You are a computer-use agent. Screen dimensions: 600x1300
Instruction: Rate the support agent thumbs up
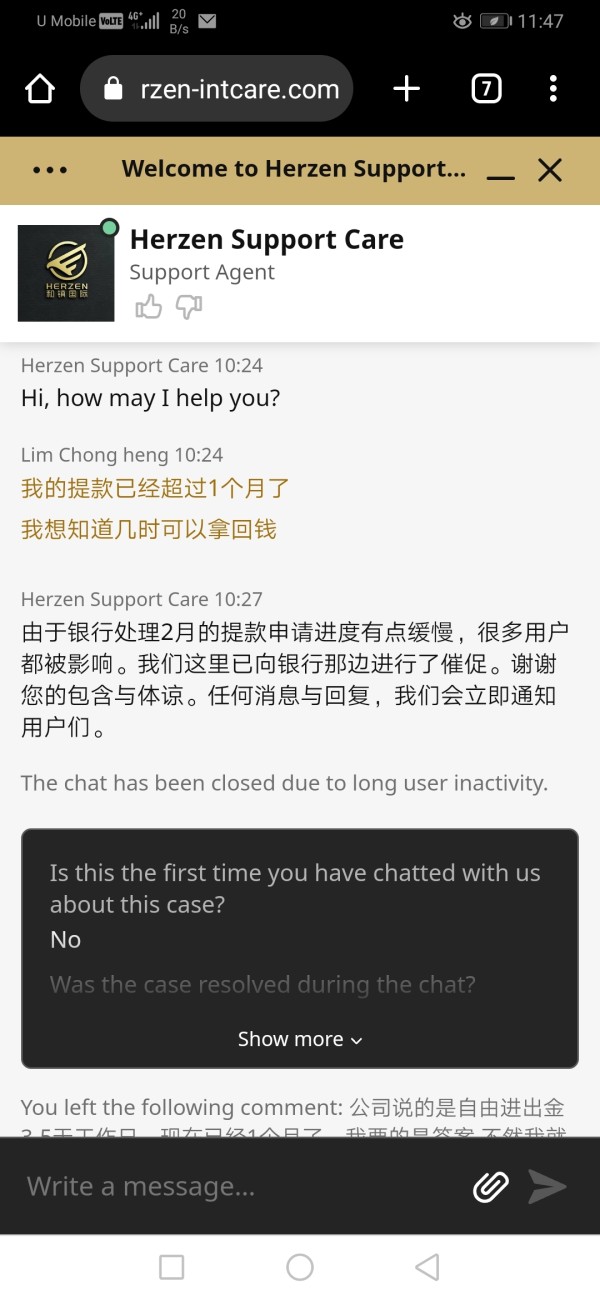click(x=149, y=307)
